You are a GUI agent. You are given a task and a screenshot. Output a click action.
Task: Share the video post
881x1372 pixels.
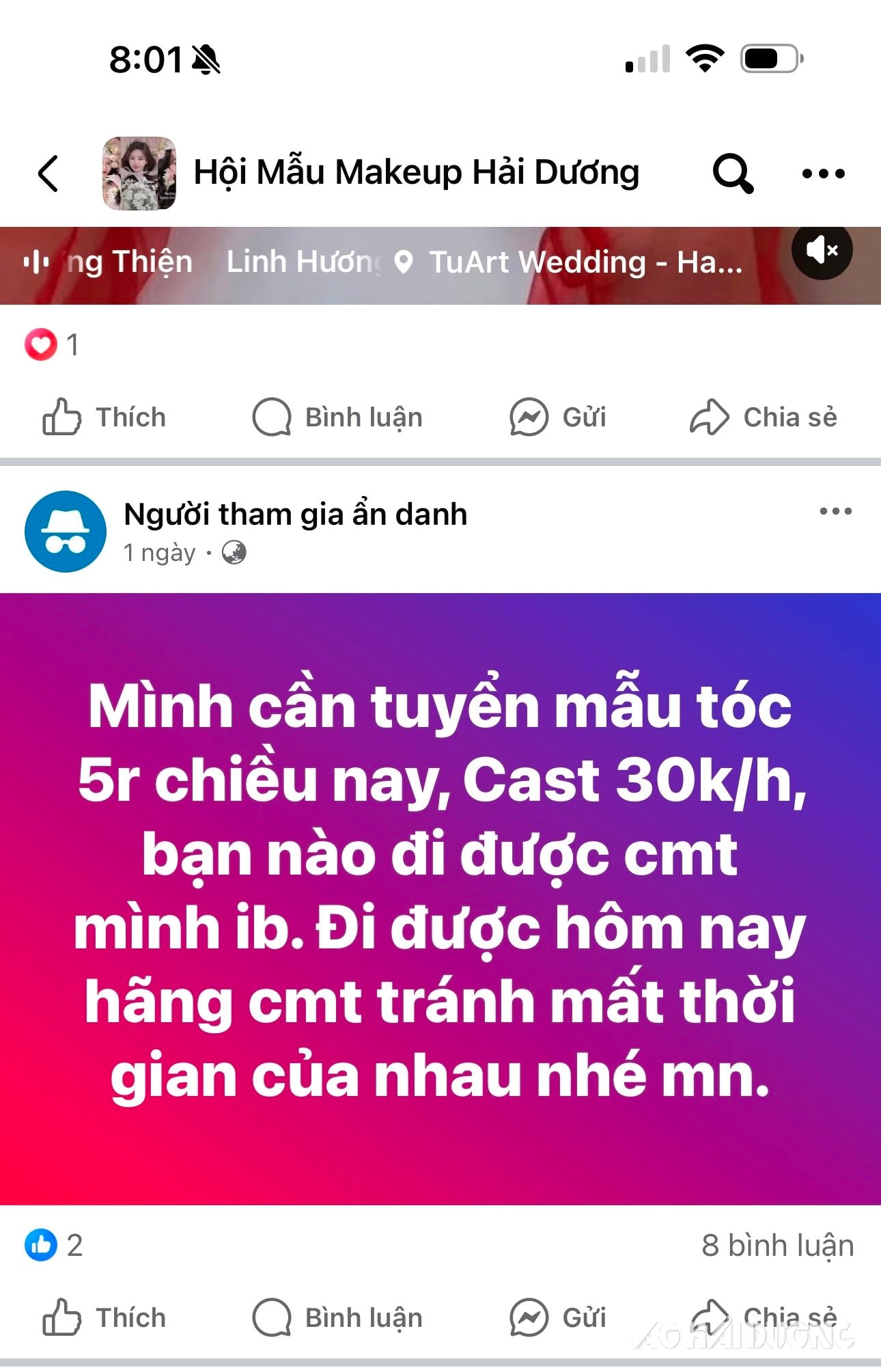pyautogui.click(x=764, y=417)
